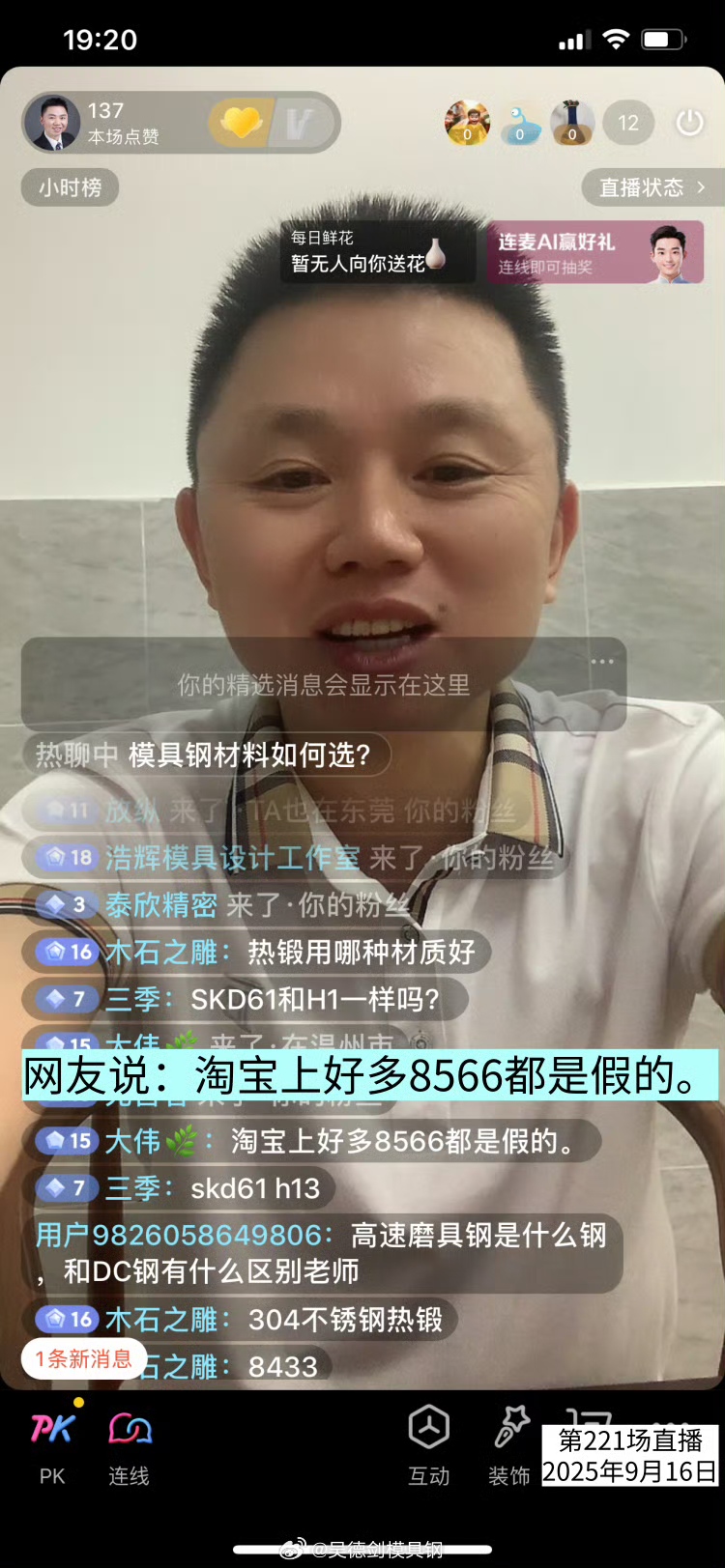725x1568 pixels.
Task: Open the 连麦AI赢好礼 banner
Action: coord(594,252)
